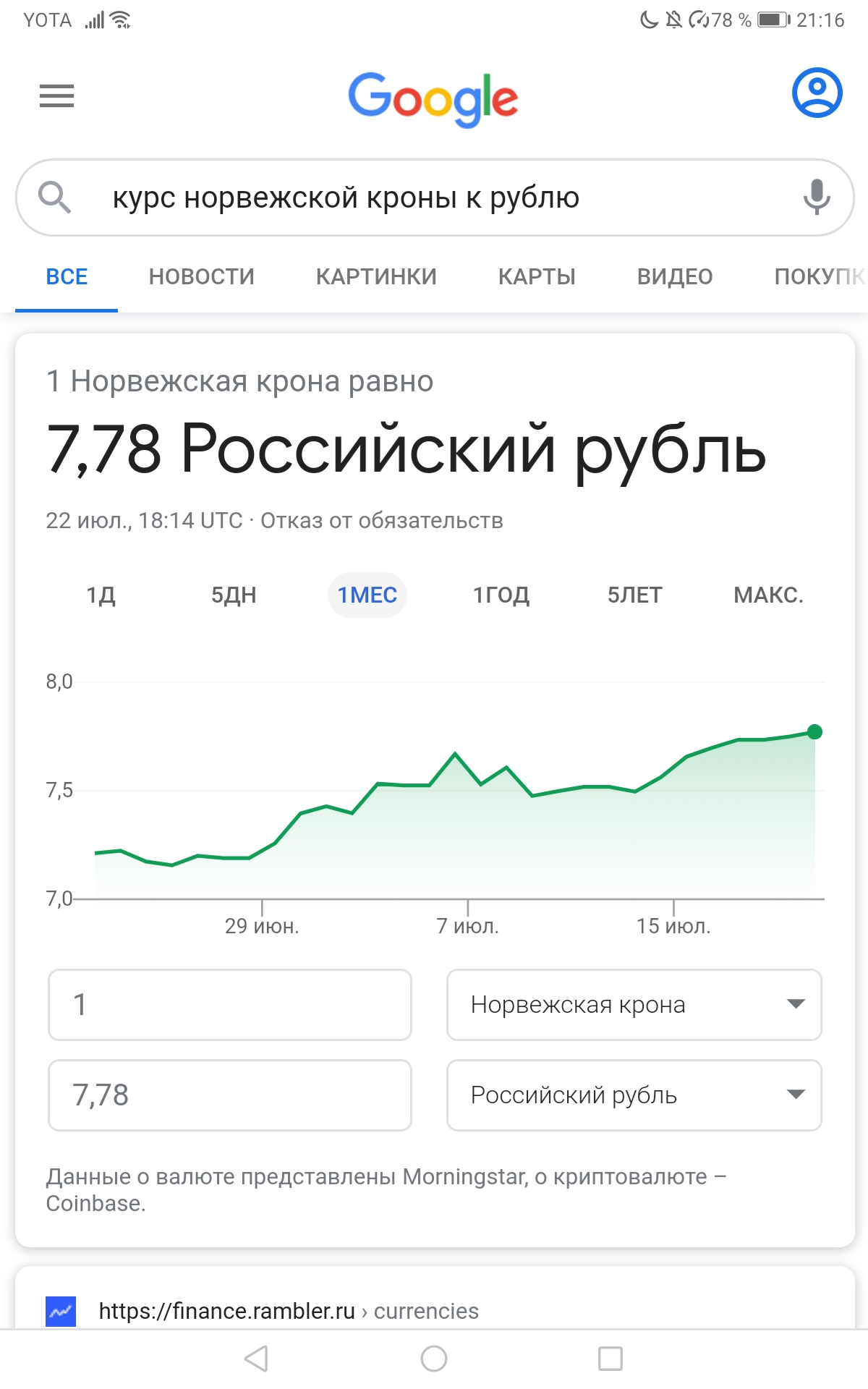The image size is (868, 1389).
Task: Switch to the Видео tab
Action: (675, 276)
